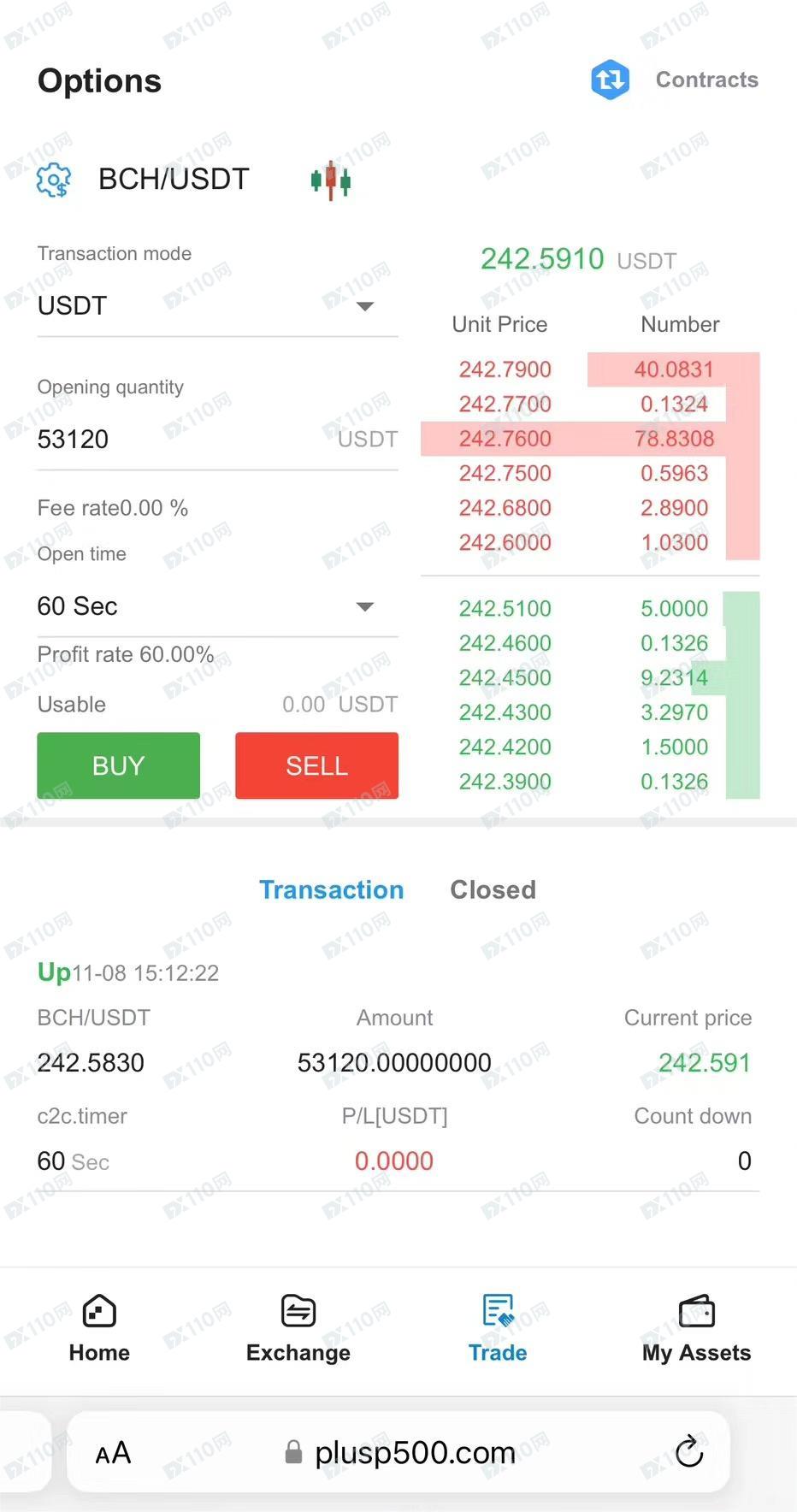Go to the Home tab
Screen dimensions: 797x1512
click(99, 1328)
